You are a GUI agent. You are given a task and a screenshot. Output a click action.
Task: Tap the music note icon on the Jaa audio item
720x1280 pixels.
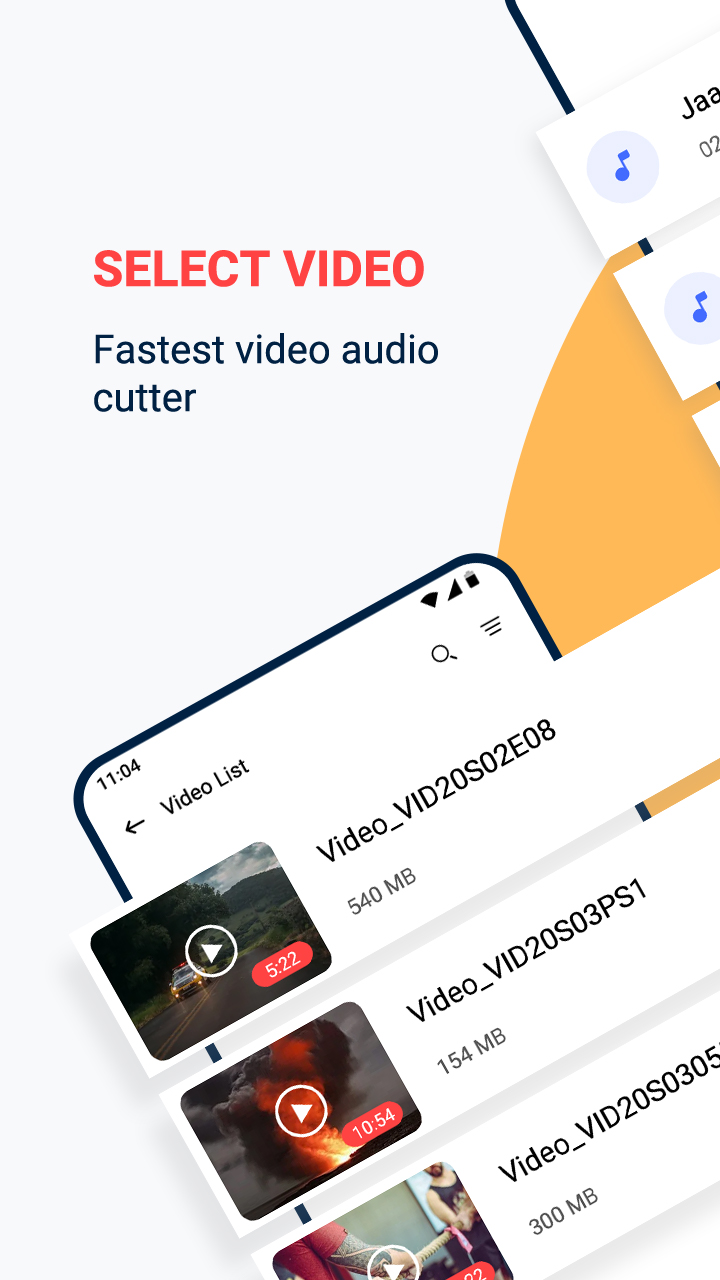[622, 166]
